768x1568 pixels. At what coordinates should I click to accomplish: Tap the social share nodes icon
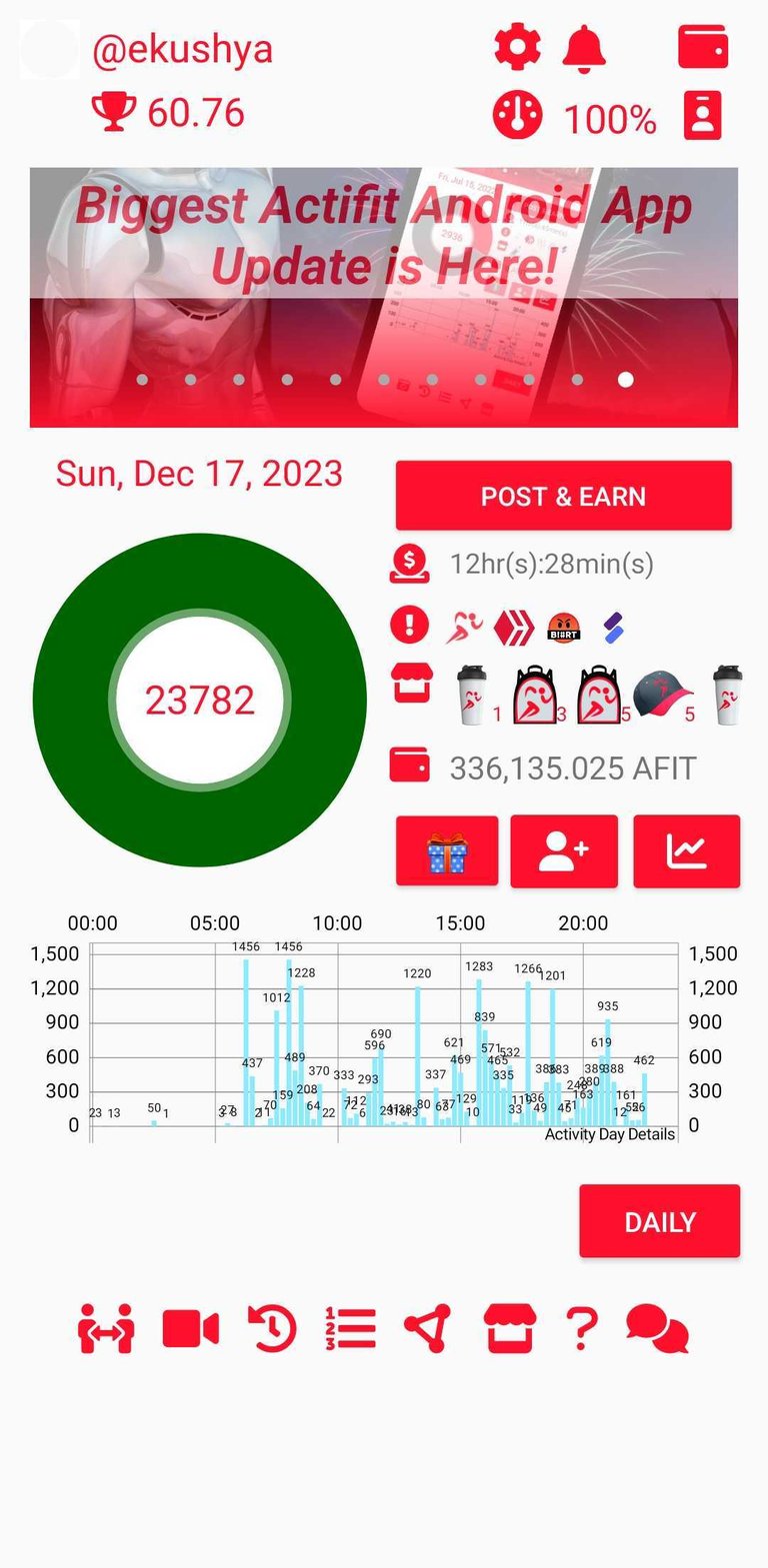point(428,1329)
